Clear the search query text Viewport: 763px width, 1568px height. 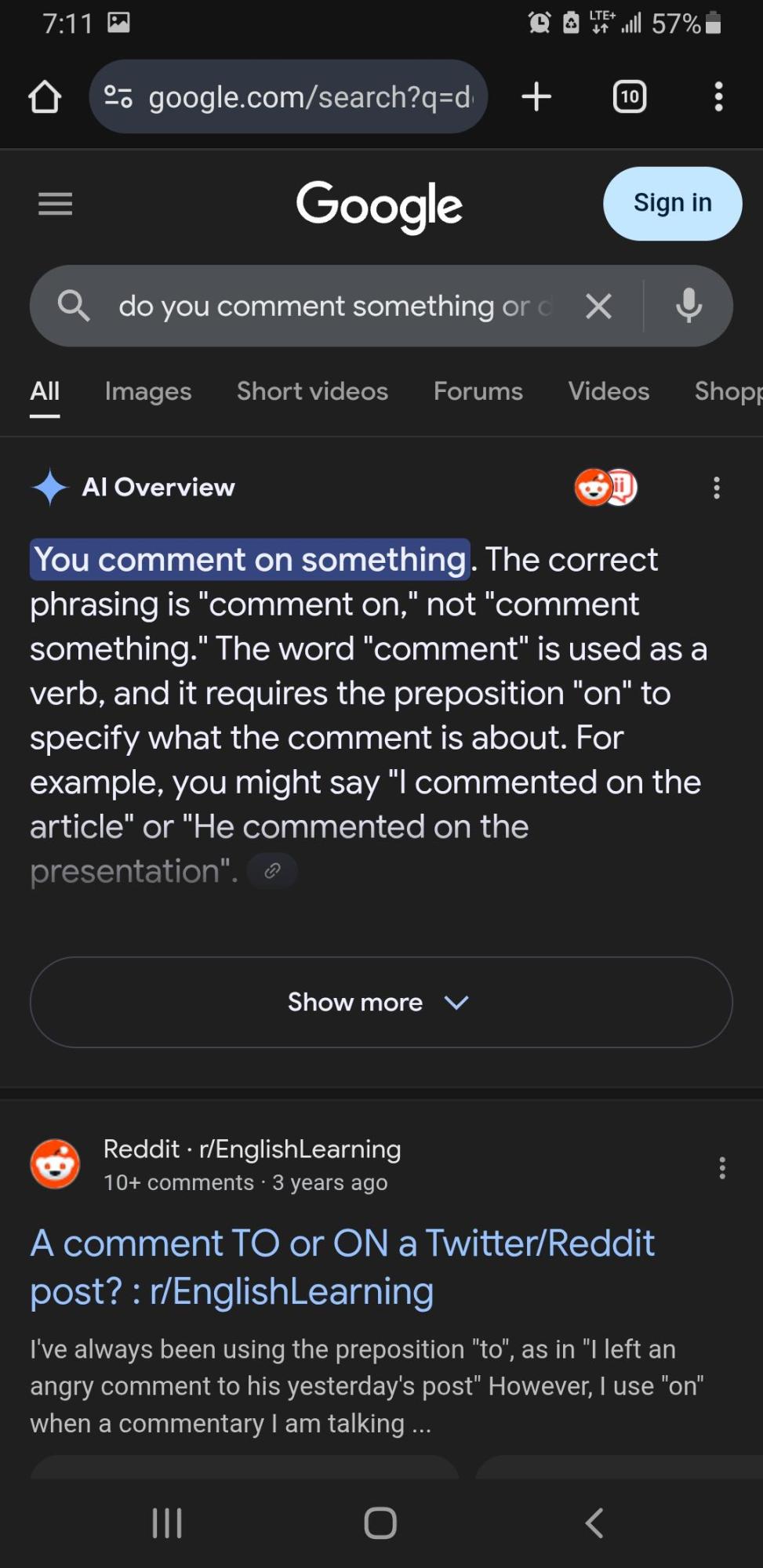point(598,306)
